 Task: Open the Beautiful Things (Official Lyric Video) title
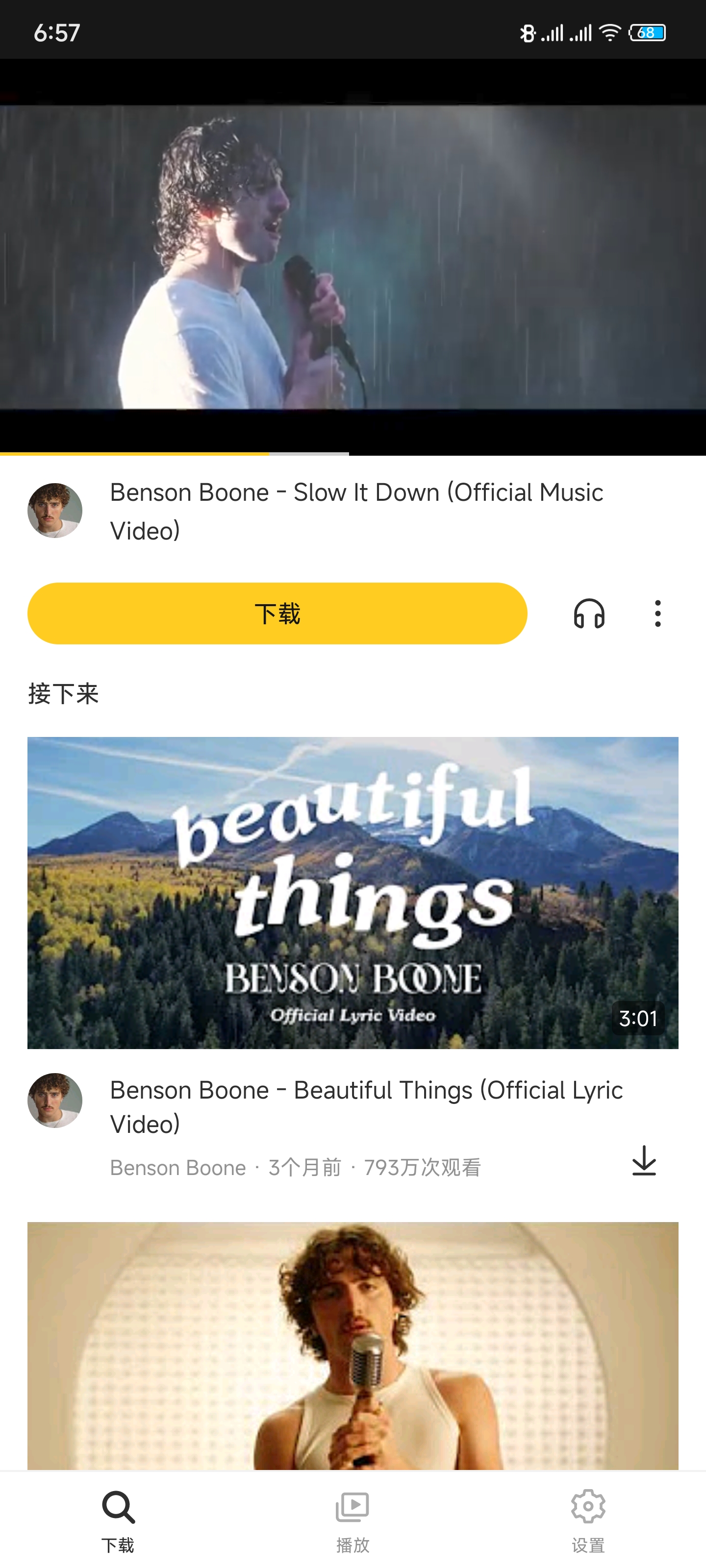tap(366, 1106)
